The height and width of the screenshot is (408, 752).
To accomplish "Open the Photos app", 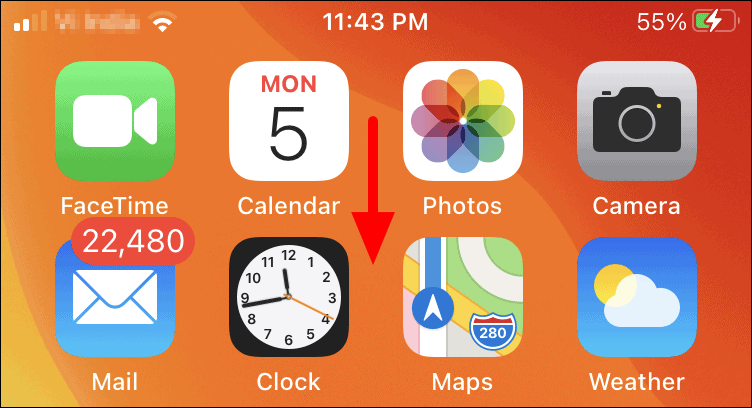I will tap(462, 121).
